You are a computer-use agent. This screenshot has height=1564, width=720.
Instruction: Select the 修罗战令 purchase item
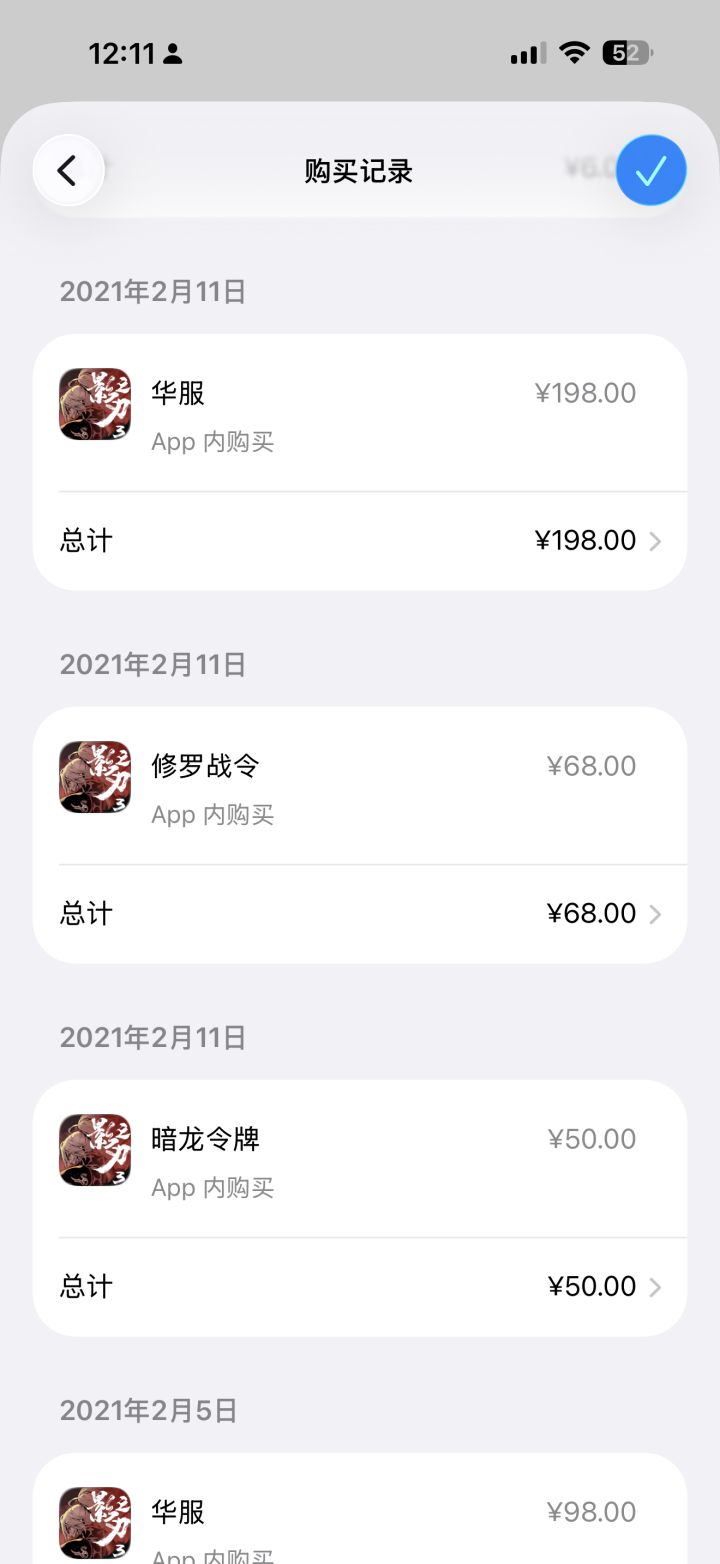360,787
